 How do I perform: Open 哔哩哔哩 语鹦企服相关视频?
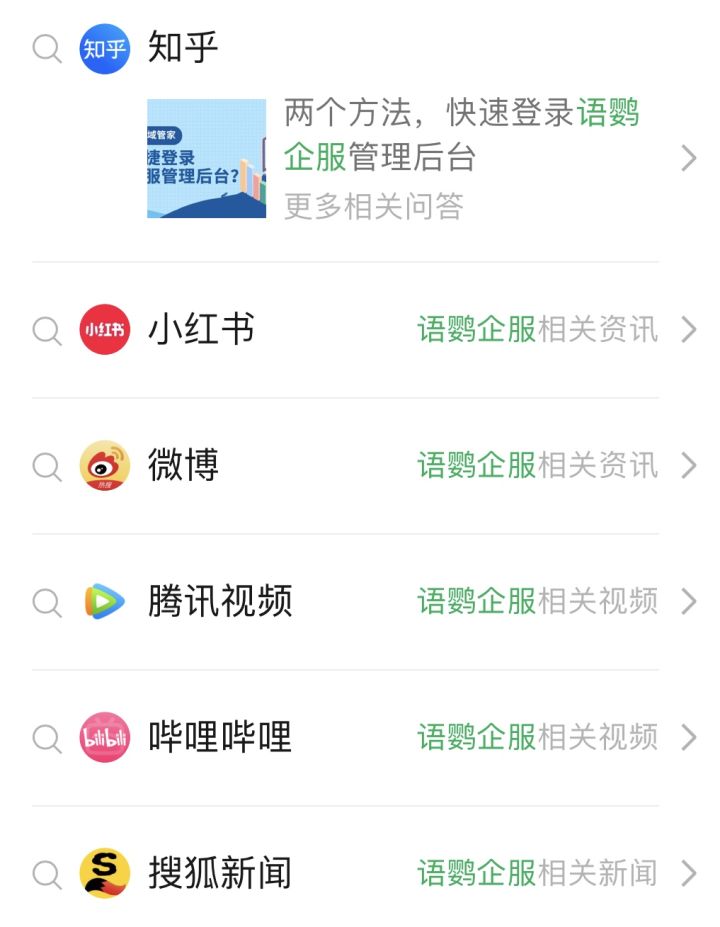537,738
